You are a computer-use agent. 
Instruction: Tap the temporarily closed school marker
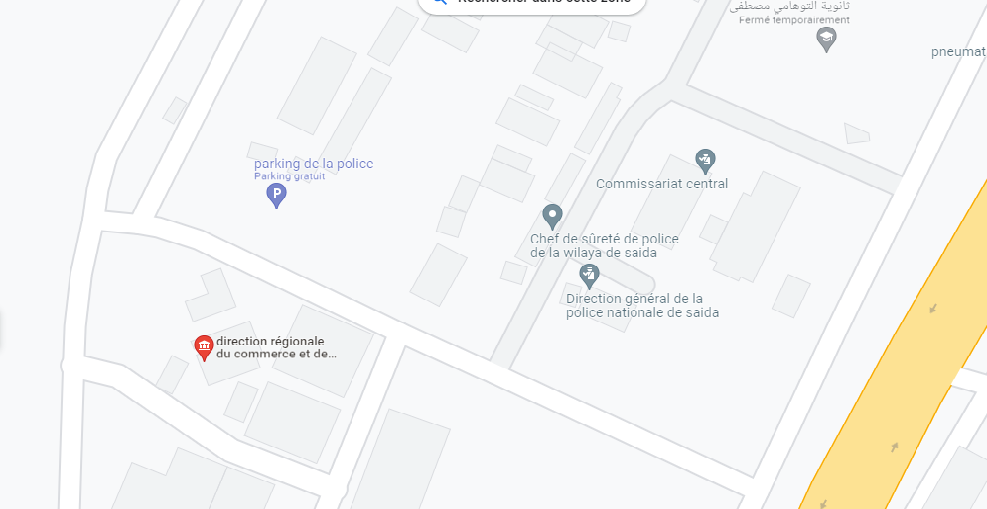(x=826, y=39)
